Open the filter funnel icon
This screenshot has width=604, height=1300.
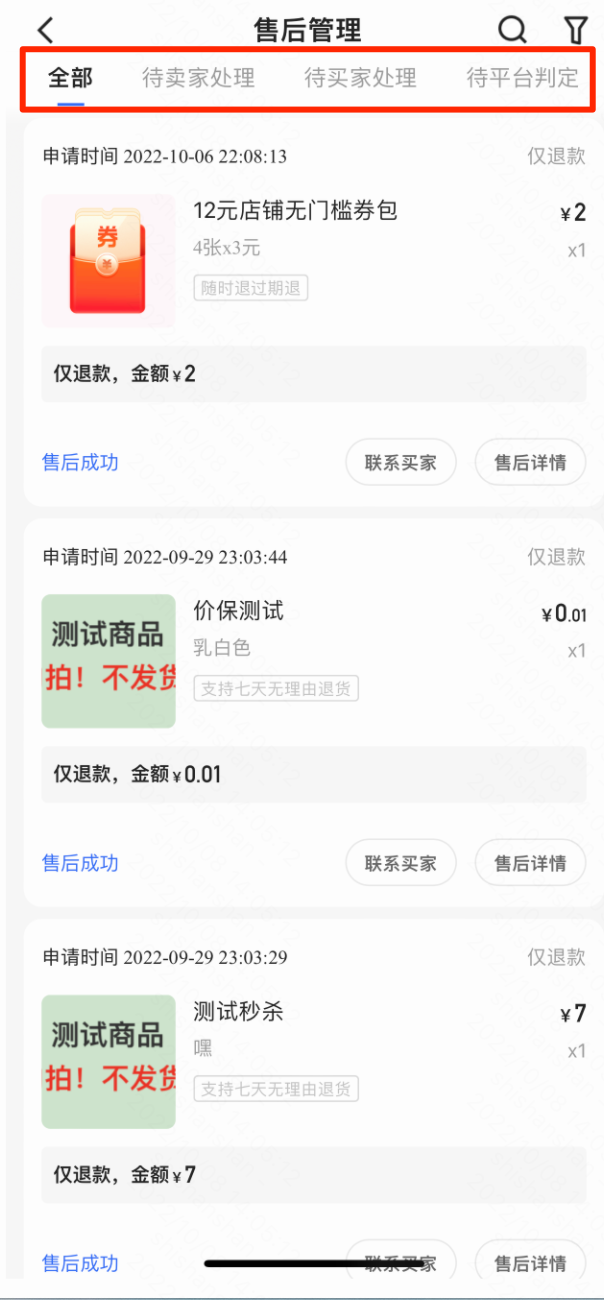575,30
